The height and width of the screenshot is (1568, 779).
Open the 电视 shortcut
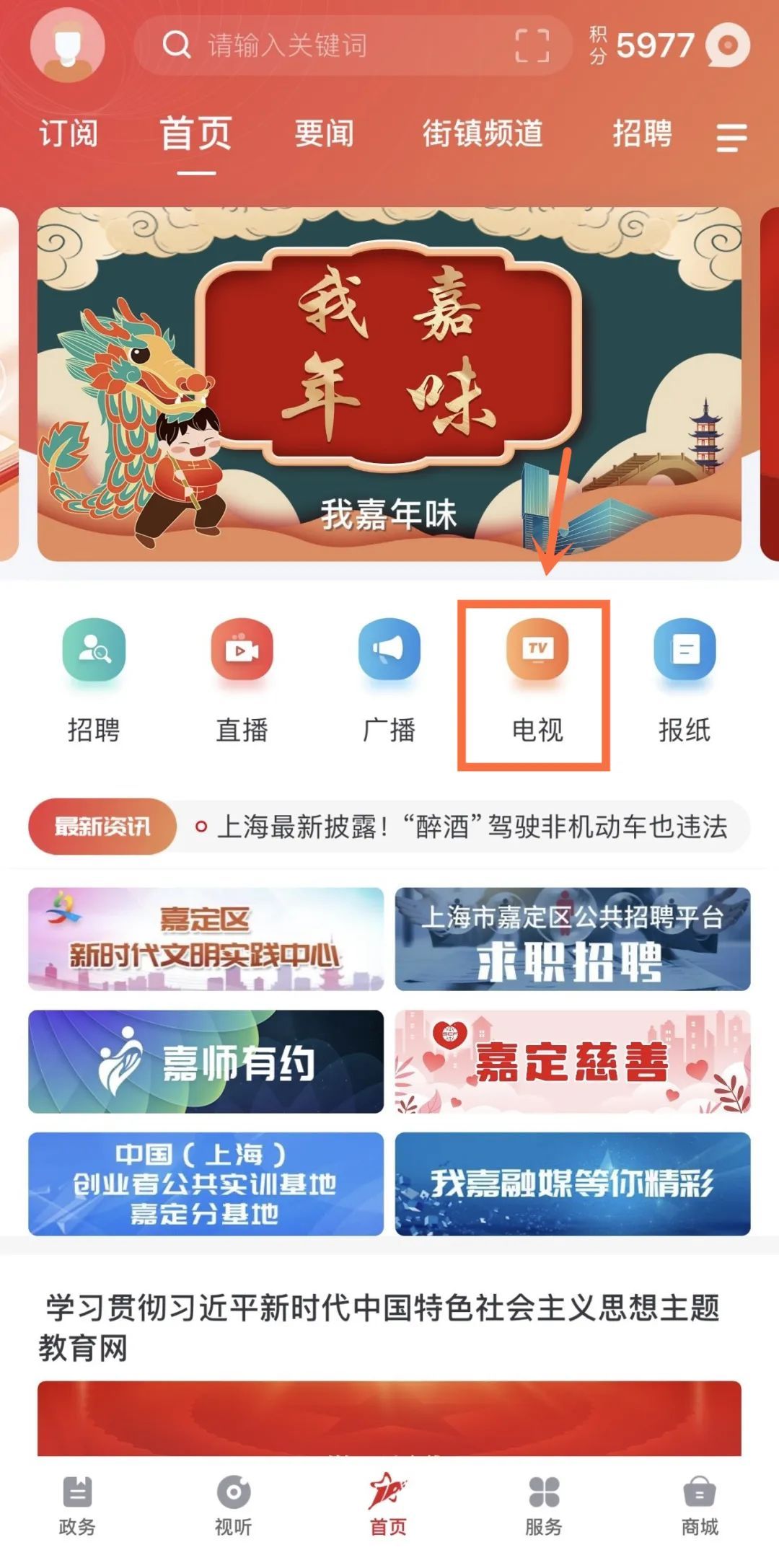[x=537, y=679]
